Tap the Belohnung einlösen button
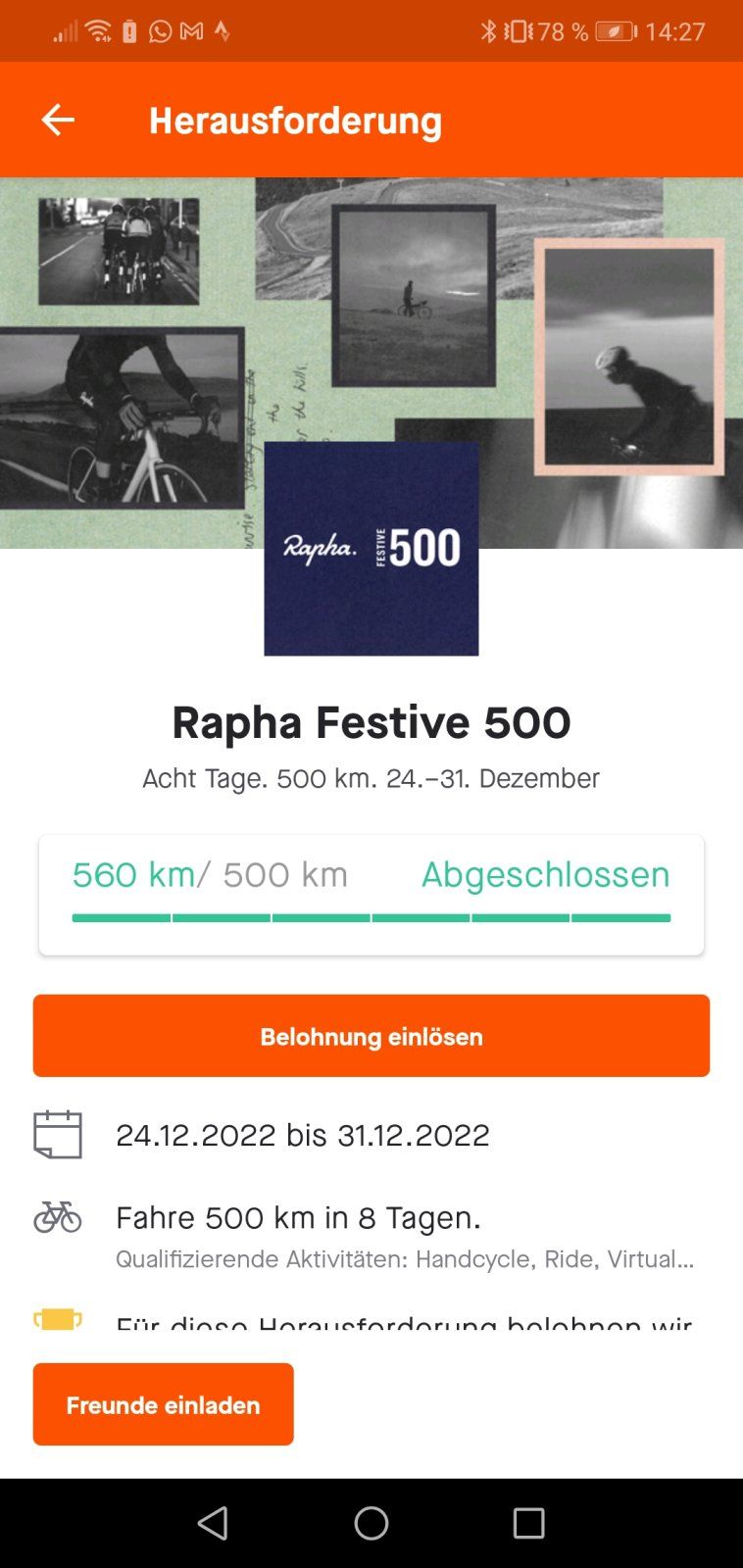The width and height of the screenshot is (743, 1568). pos(371,1036)
